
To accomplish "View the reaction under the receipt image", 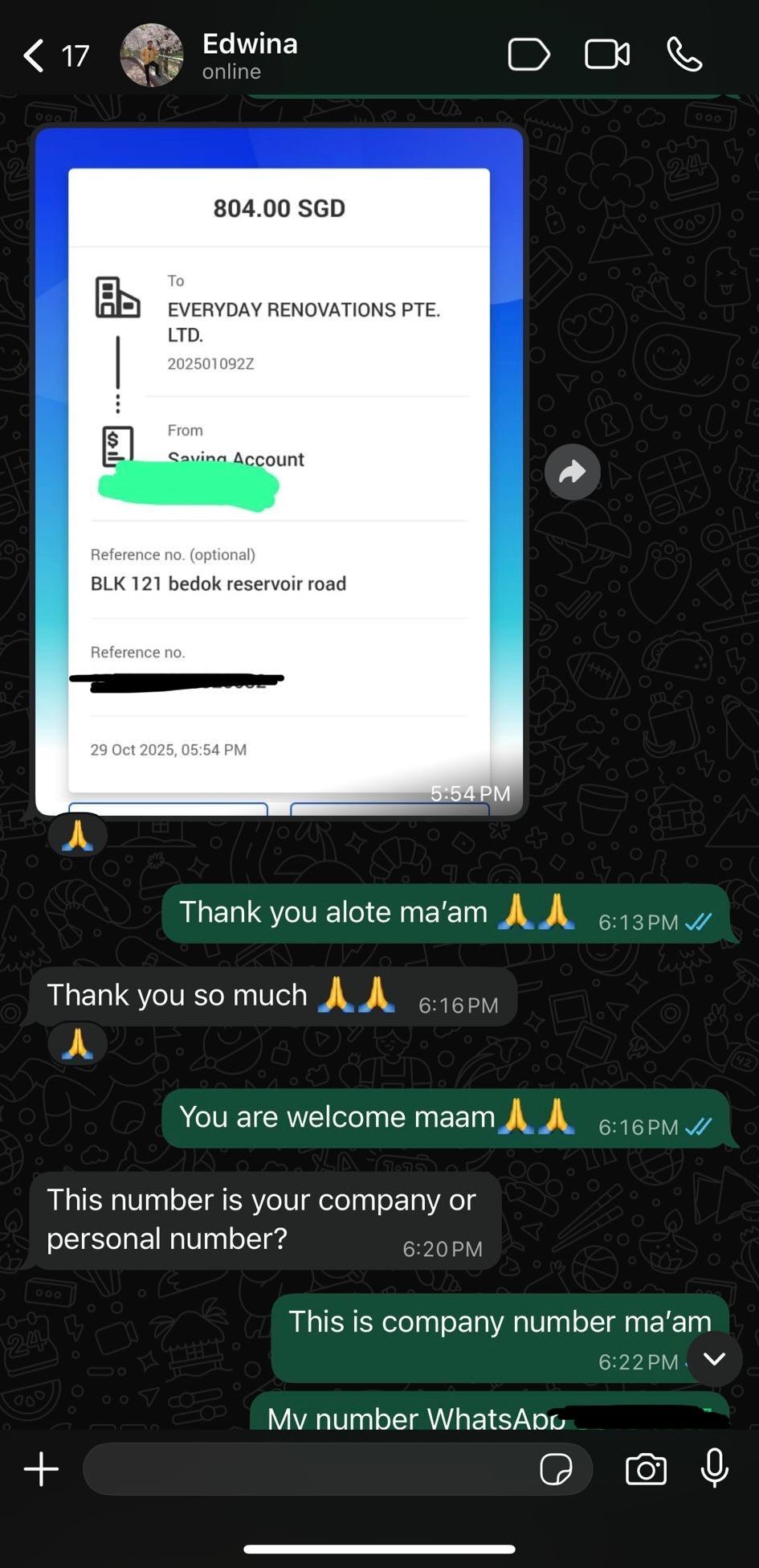I will (x=77, y=835).
